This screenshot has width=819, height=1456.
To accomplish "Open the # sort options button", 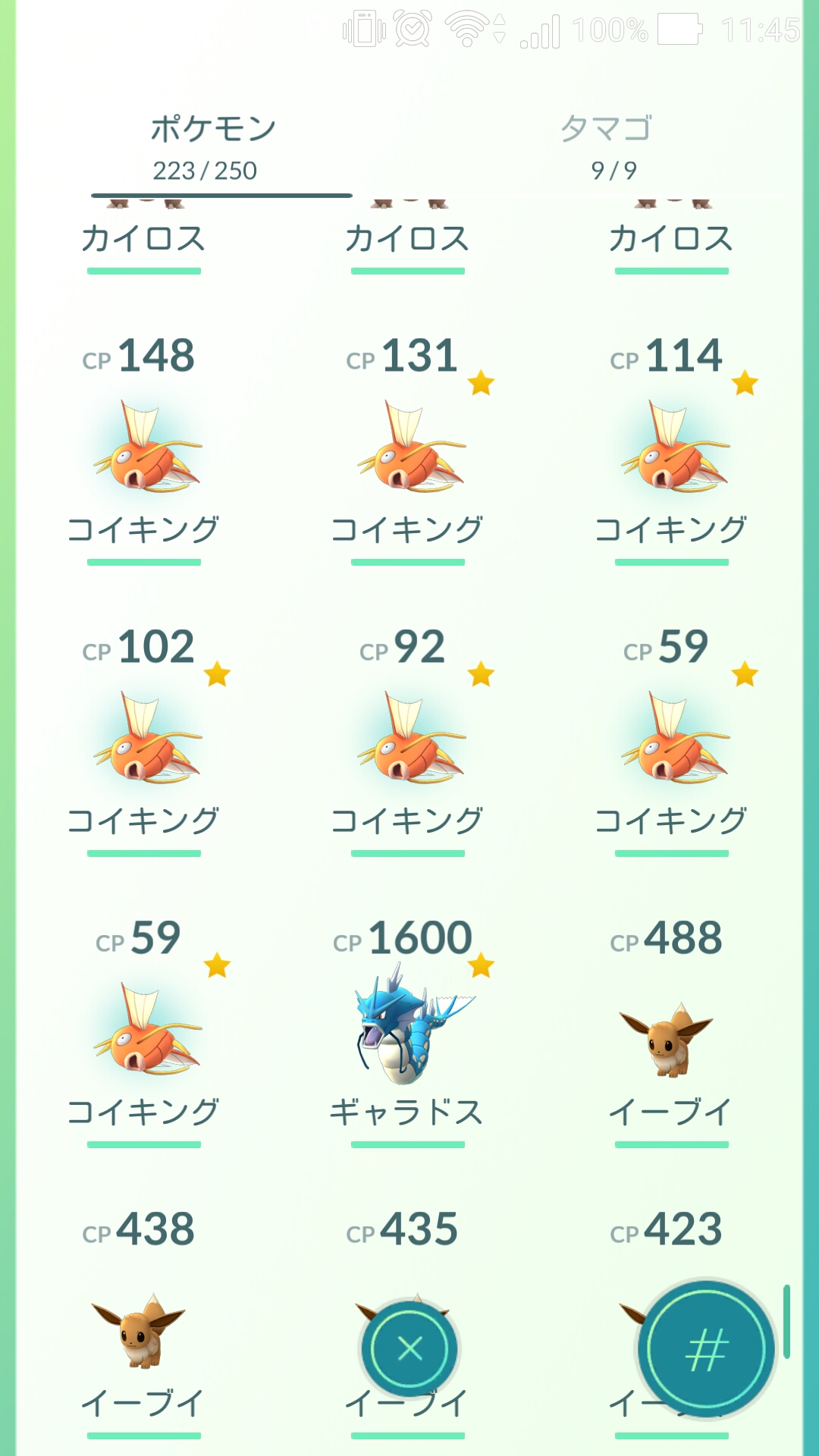I will point(706,1348).
